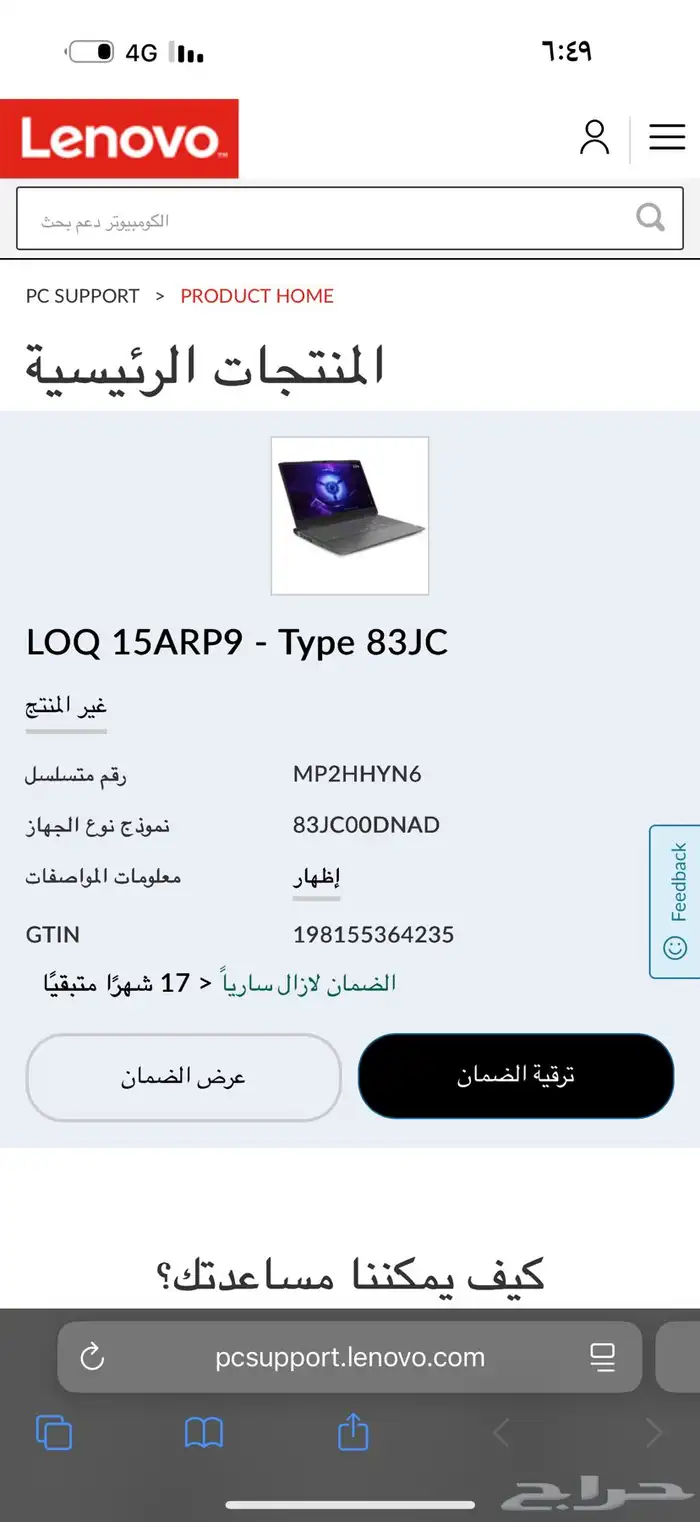Share this page from Safari toolbar
The height and width of the screenshot is (1522, 700).
[x=353, y=1434]
